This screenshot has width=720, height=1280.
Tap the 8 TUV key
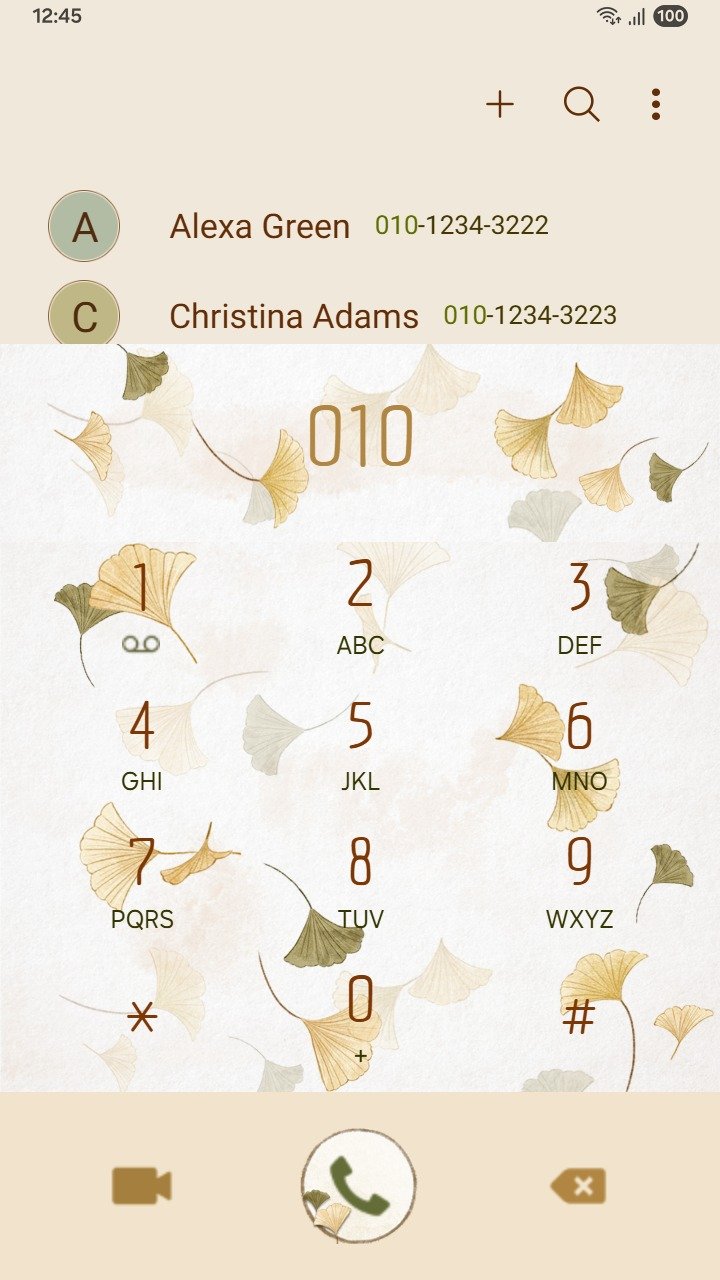point(360,882)
